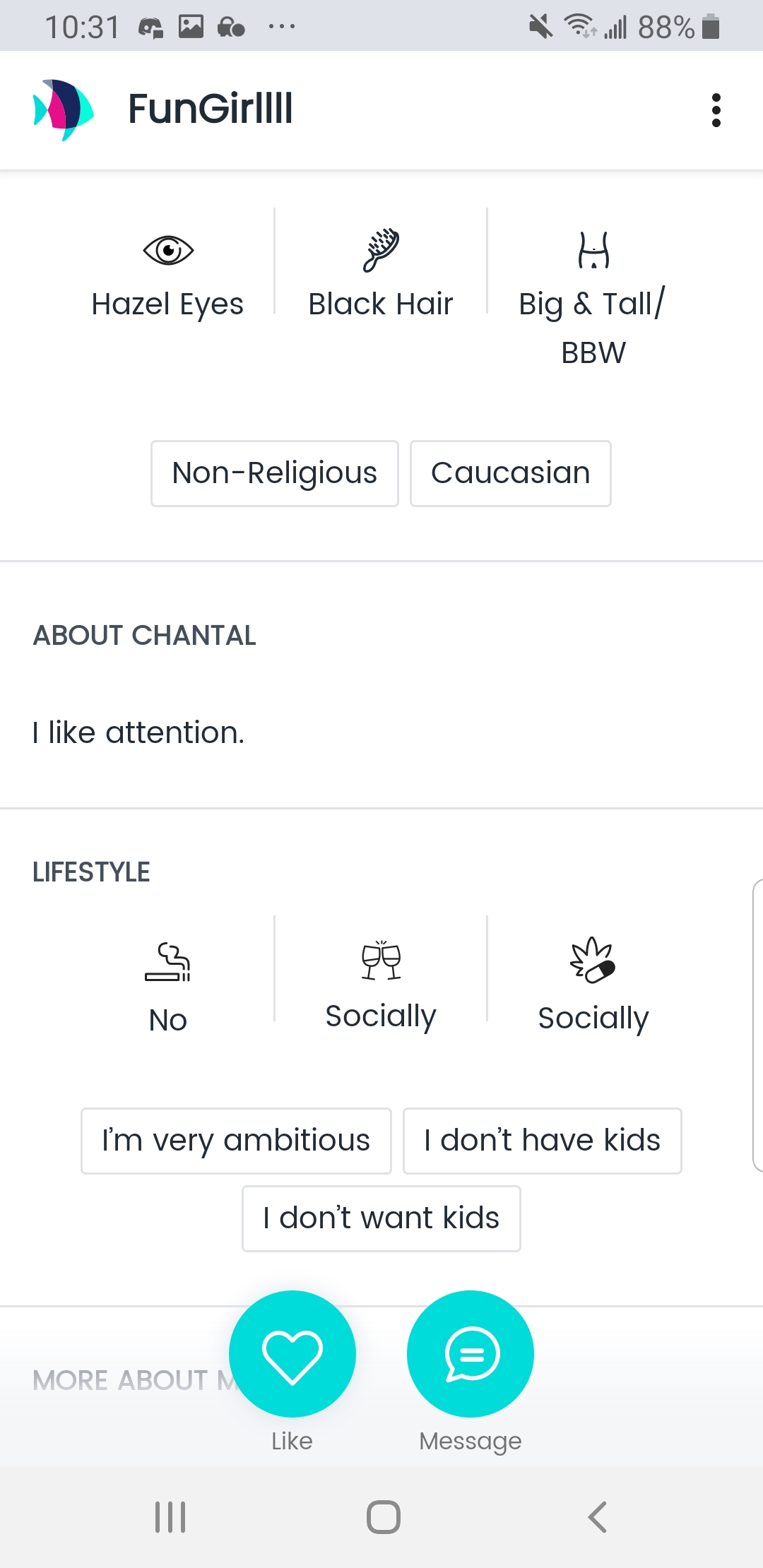
Task: Go to the home screen
Action: click(x=383, y=1516)
